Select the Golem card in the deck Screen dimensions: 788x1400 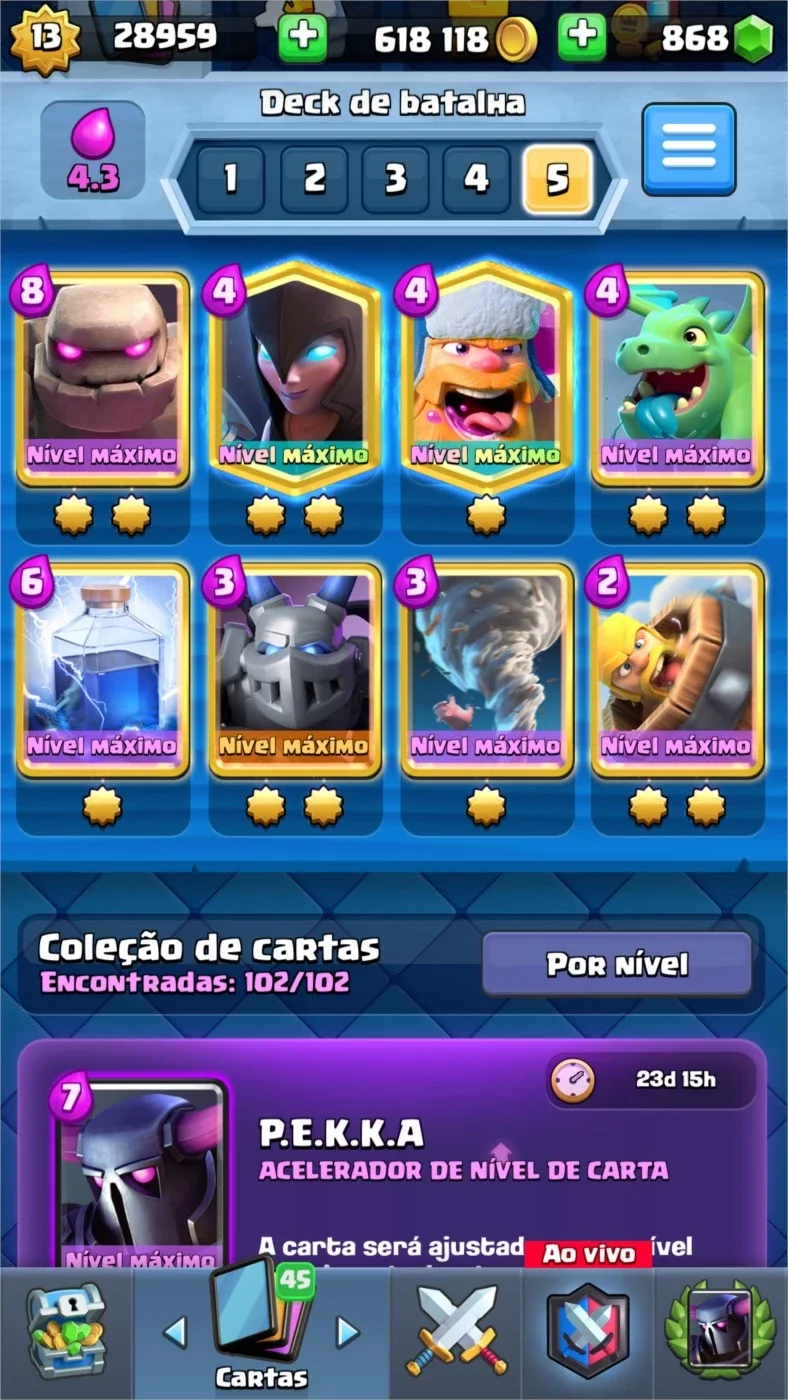pyautogui.click(x=103, y=379)
